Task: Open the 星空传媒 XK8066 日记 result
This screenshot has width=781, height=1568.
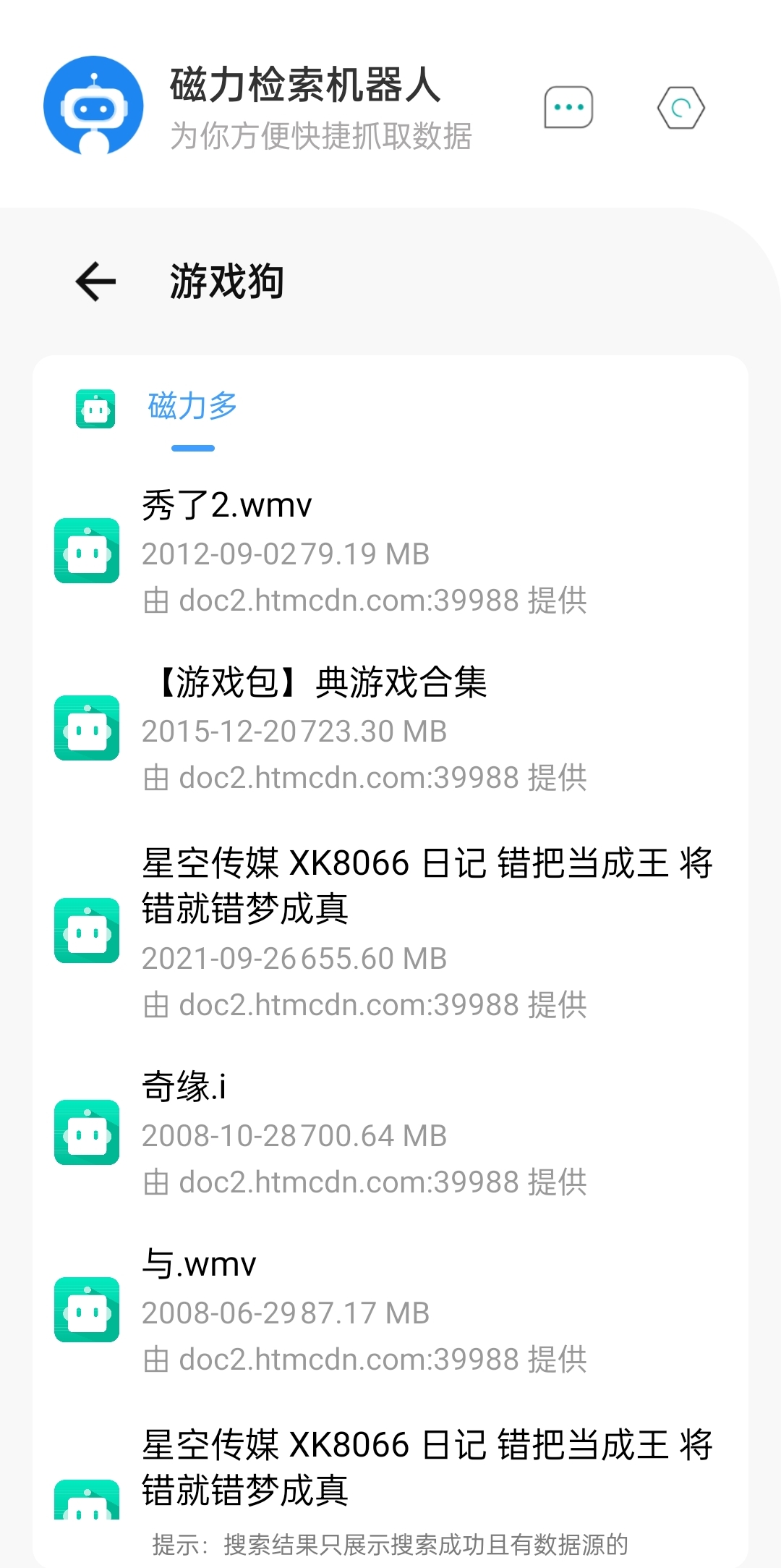Action: 427,886
